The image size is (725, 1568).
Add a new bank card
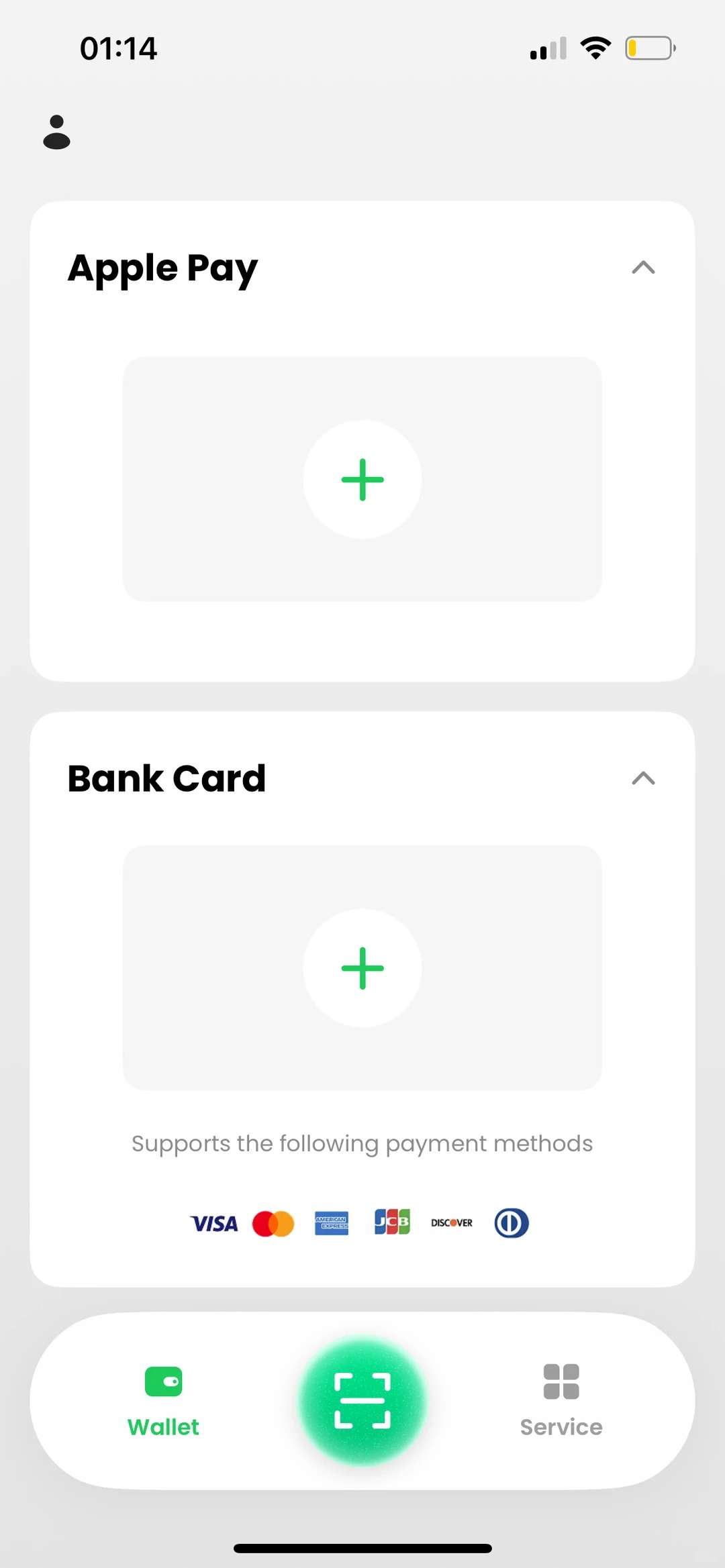tap(362, 968)
